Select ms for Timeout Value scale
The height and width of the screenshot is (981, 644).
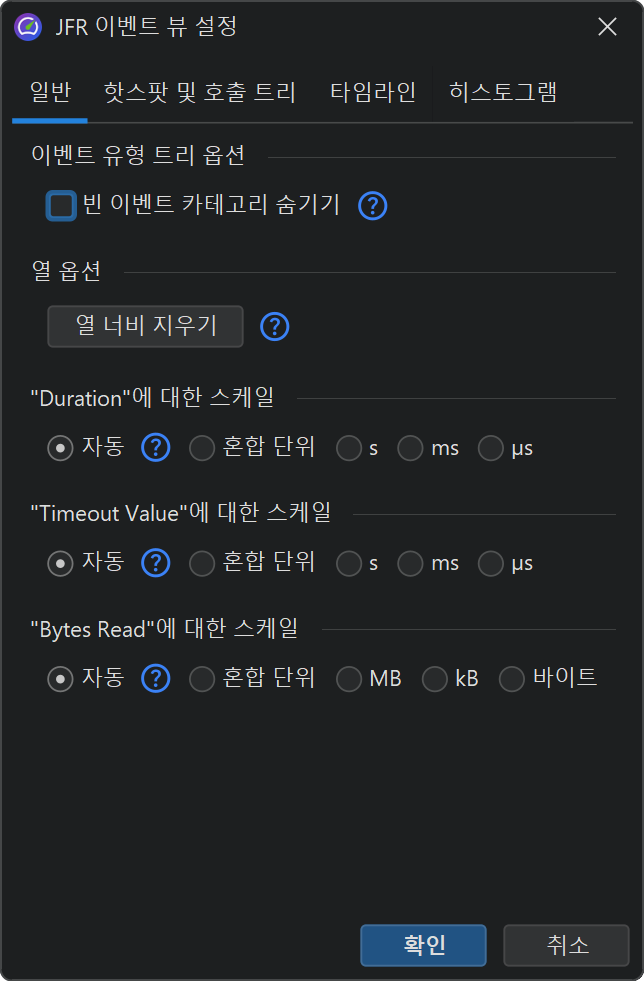tap(410, 564)
